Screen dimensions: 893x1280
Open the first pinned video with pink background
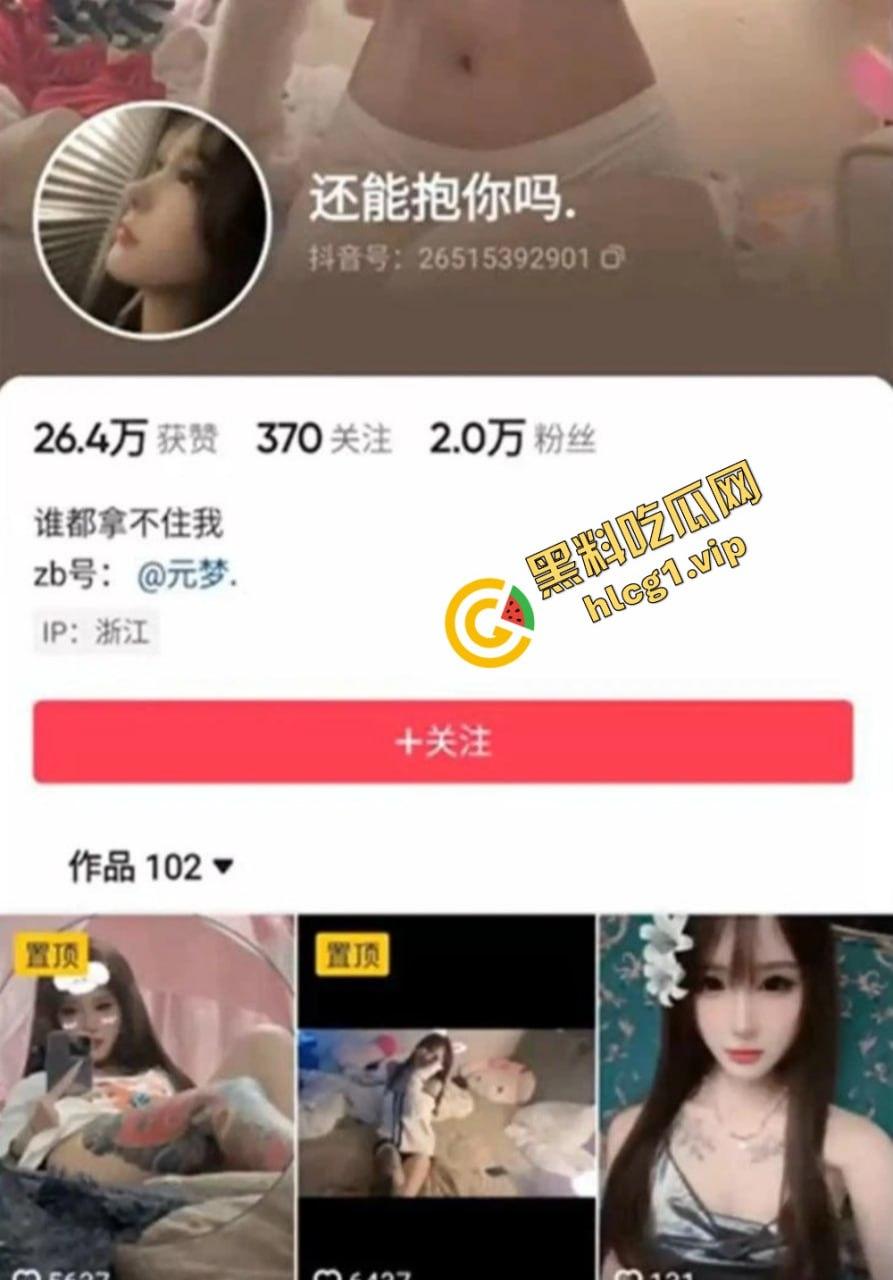[147, 1097]
